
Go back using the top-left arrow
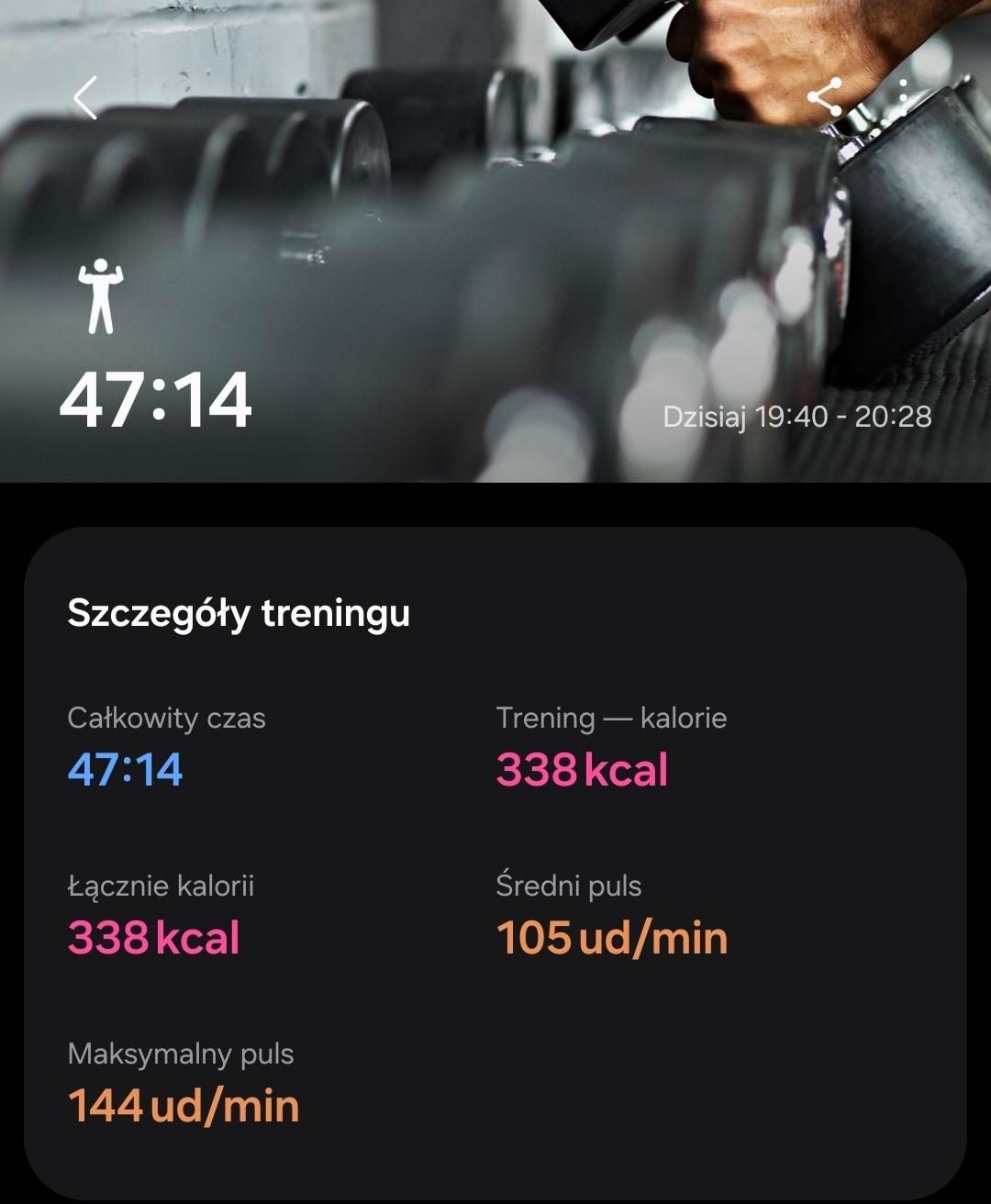85,98
